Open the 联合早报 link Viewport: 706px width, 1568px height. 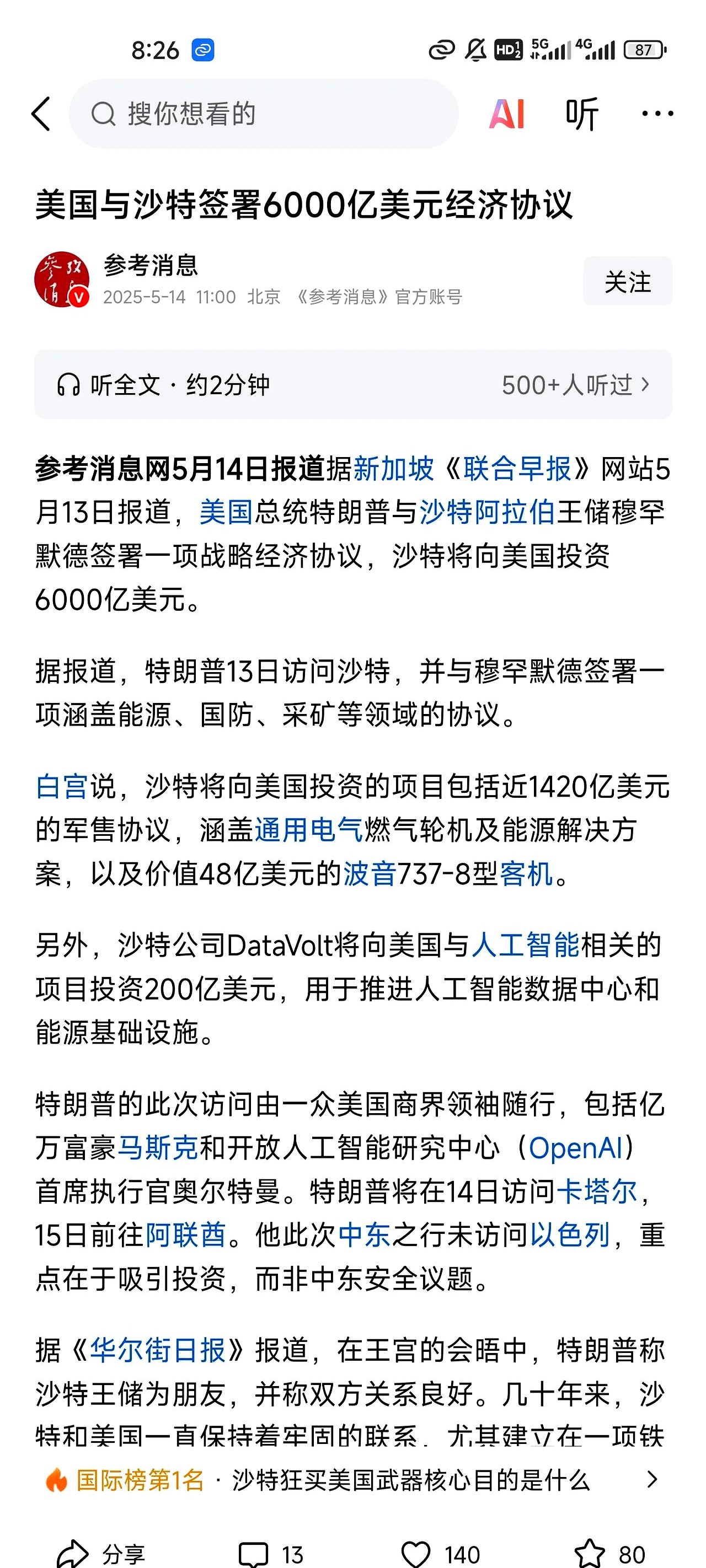pyautogui.click(x=517, y=469)
